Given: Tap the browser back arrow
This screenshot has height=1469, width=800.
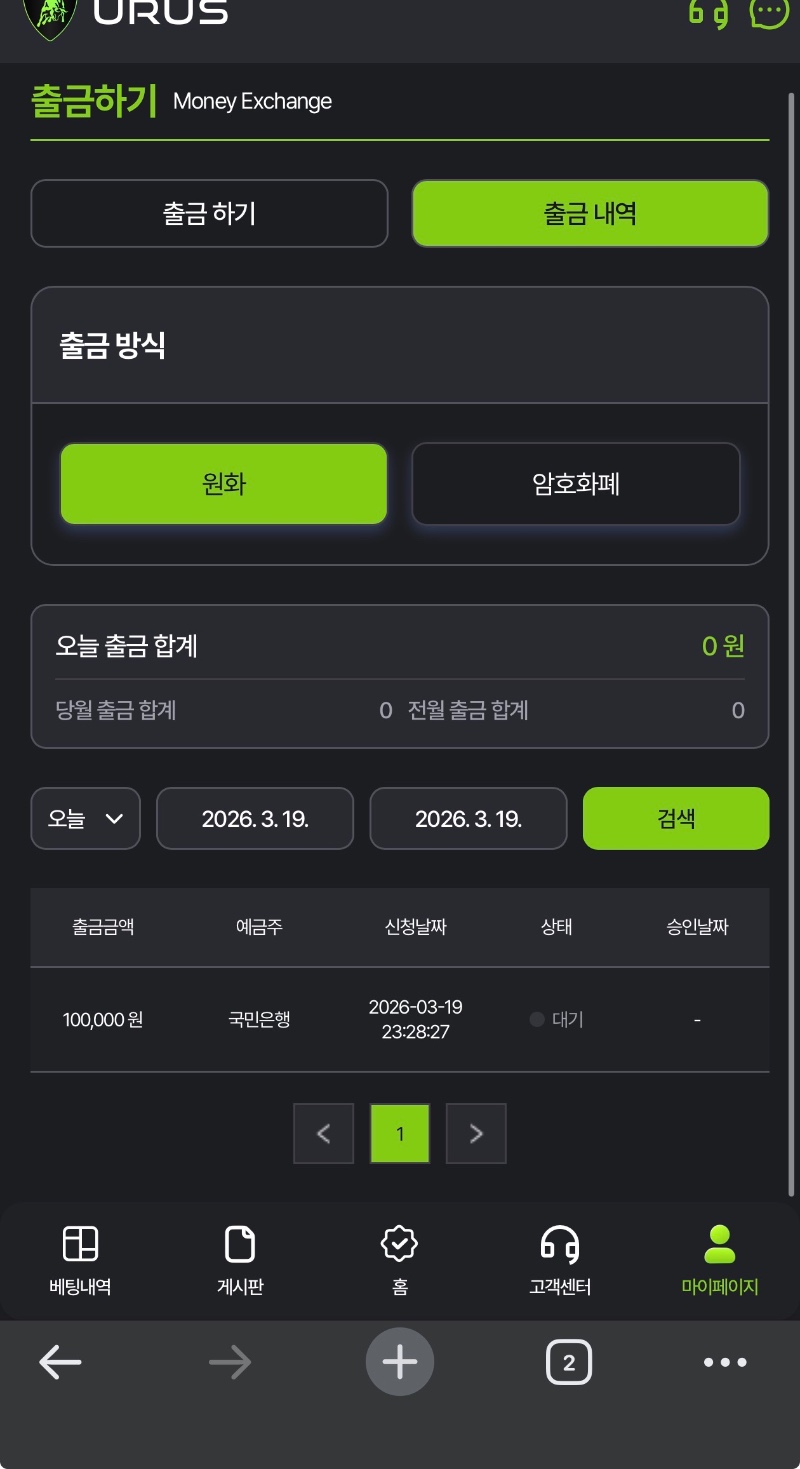Looking at the screenshot, I should tap(60, 1362).
